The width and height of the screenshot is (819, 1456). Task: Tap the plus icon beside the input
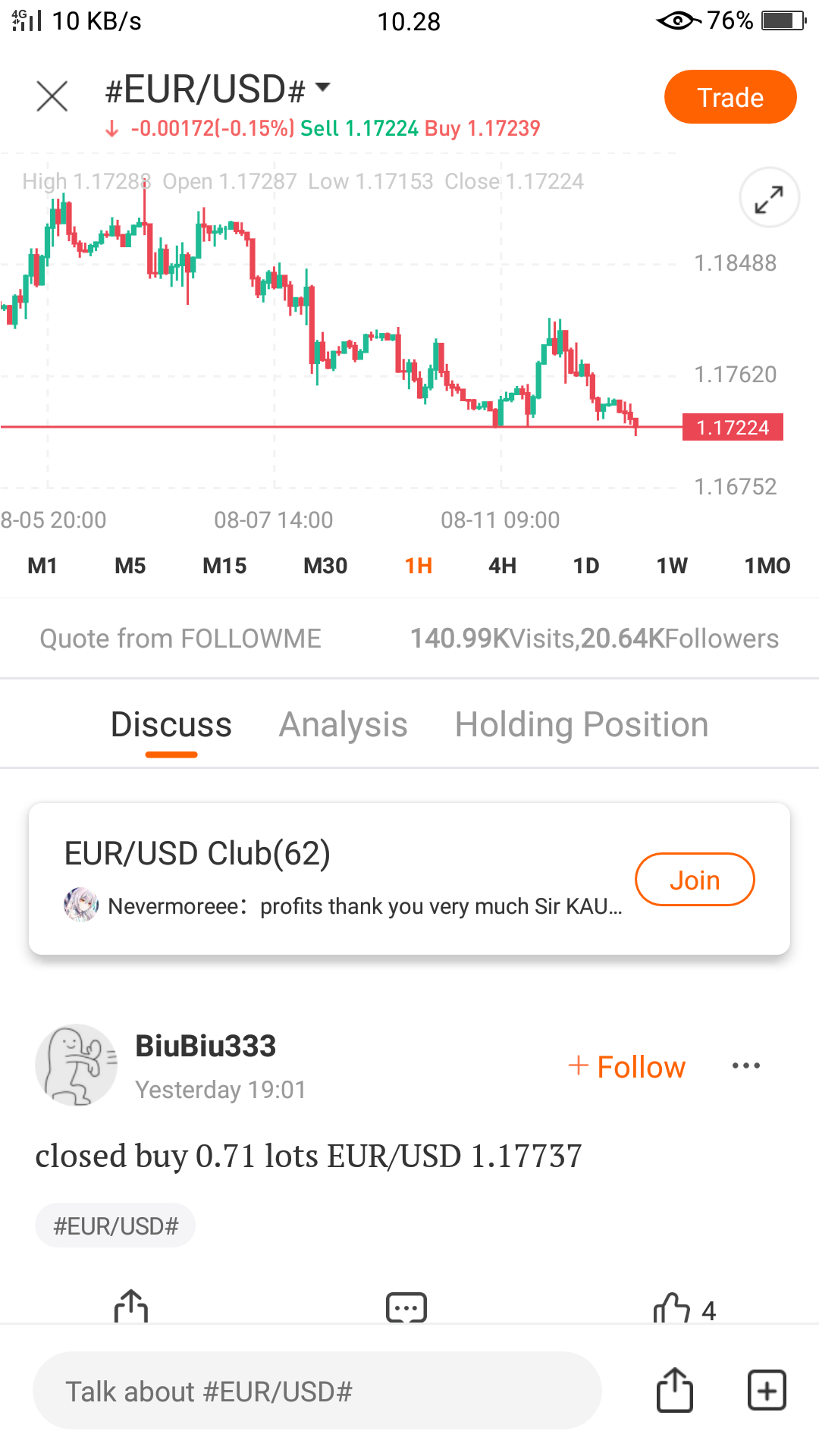pos(767,1391)
